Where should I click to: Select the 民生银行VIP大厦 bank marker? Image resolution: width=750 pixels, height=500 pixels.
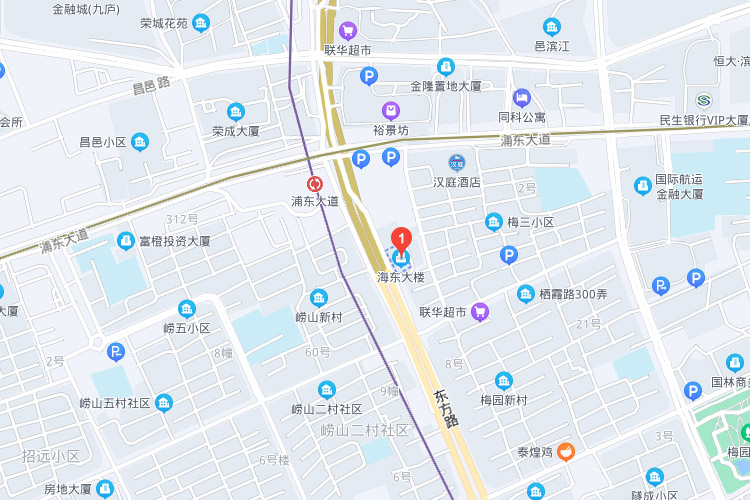[704, 101]
